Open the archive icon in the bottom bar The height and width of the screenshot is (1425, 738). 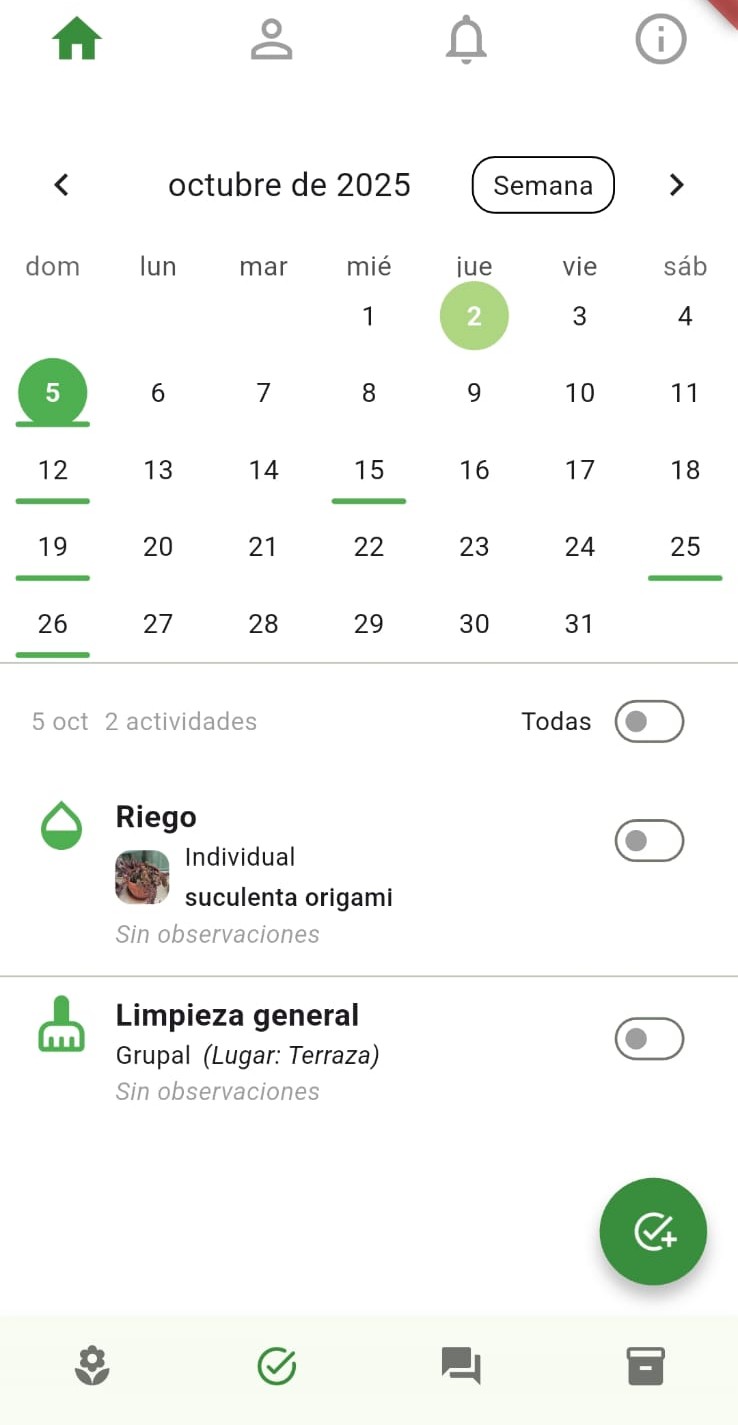tap(646, 1365)
